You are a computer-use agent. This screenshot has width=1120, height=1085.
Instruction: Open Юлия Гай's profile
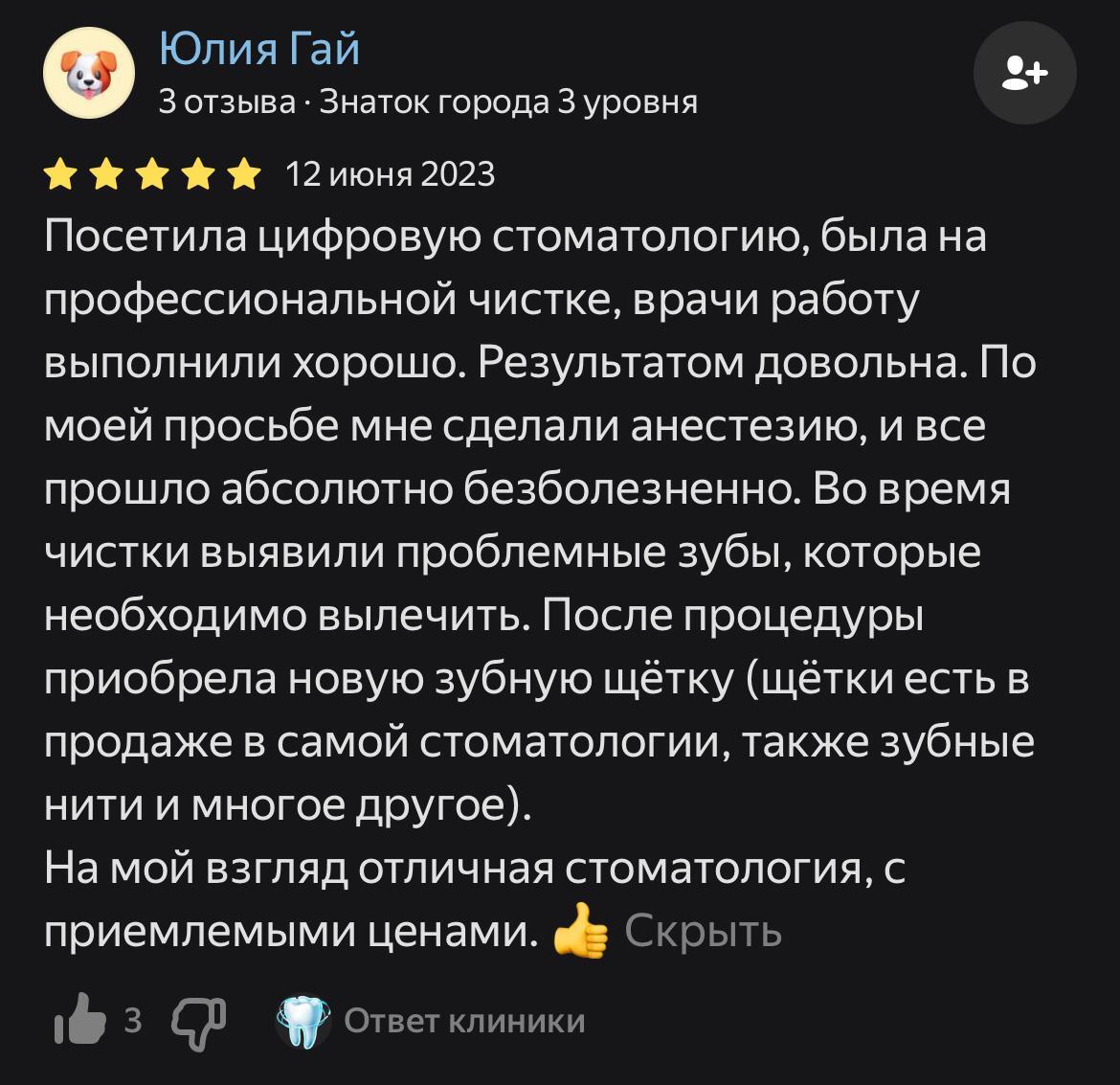(x=259, y=49)
